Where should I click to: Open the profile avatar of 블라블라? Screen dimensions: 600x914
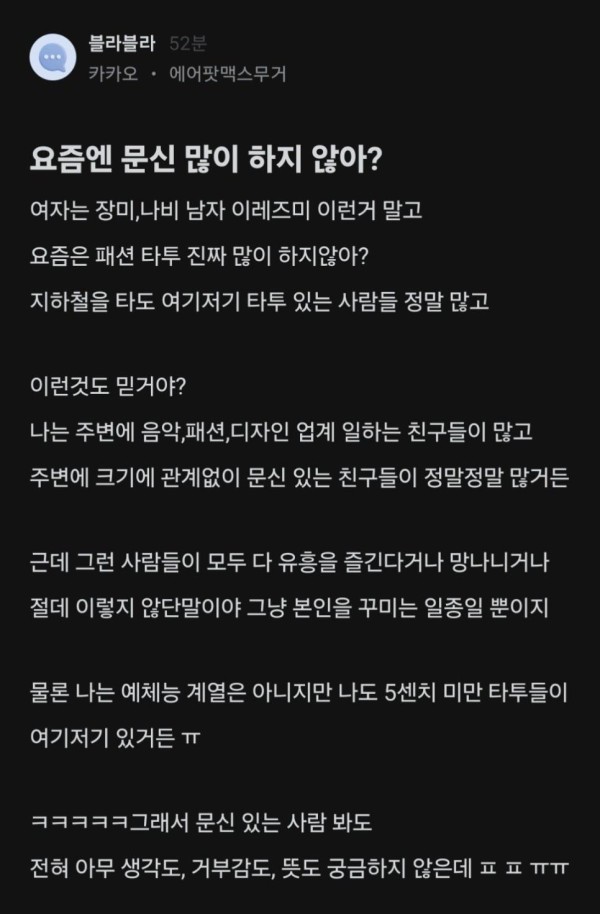click(x=52, y=57)
